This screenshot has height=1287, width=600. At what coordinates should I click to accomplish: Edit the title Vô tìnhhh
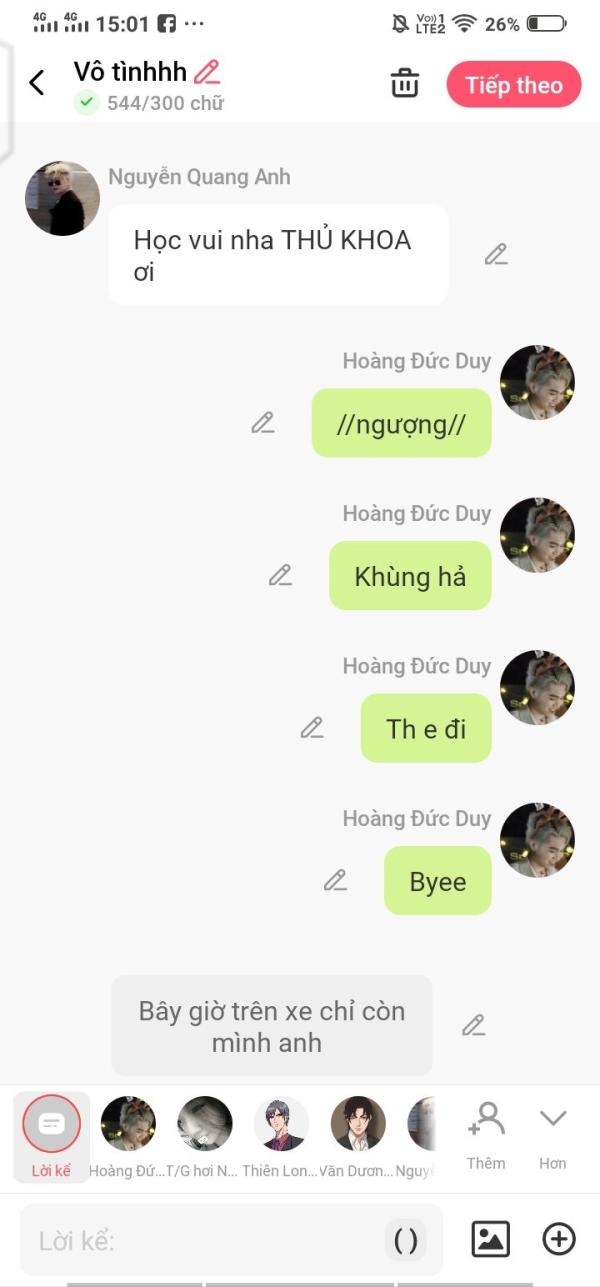[x=207, y=72]
